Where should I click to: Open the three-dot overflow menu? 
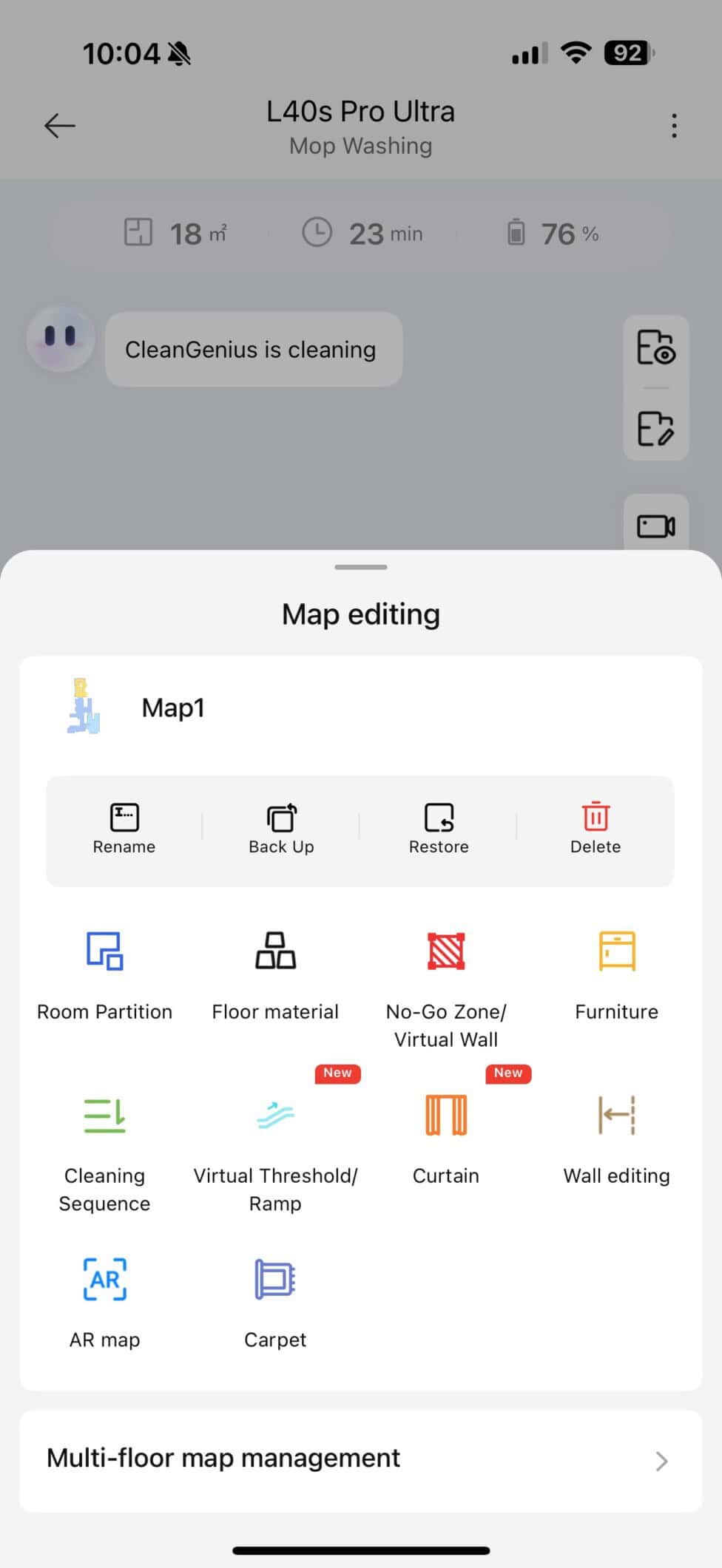click(x=673, y=126)
